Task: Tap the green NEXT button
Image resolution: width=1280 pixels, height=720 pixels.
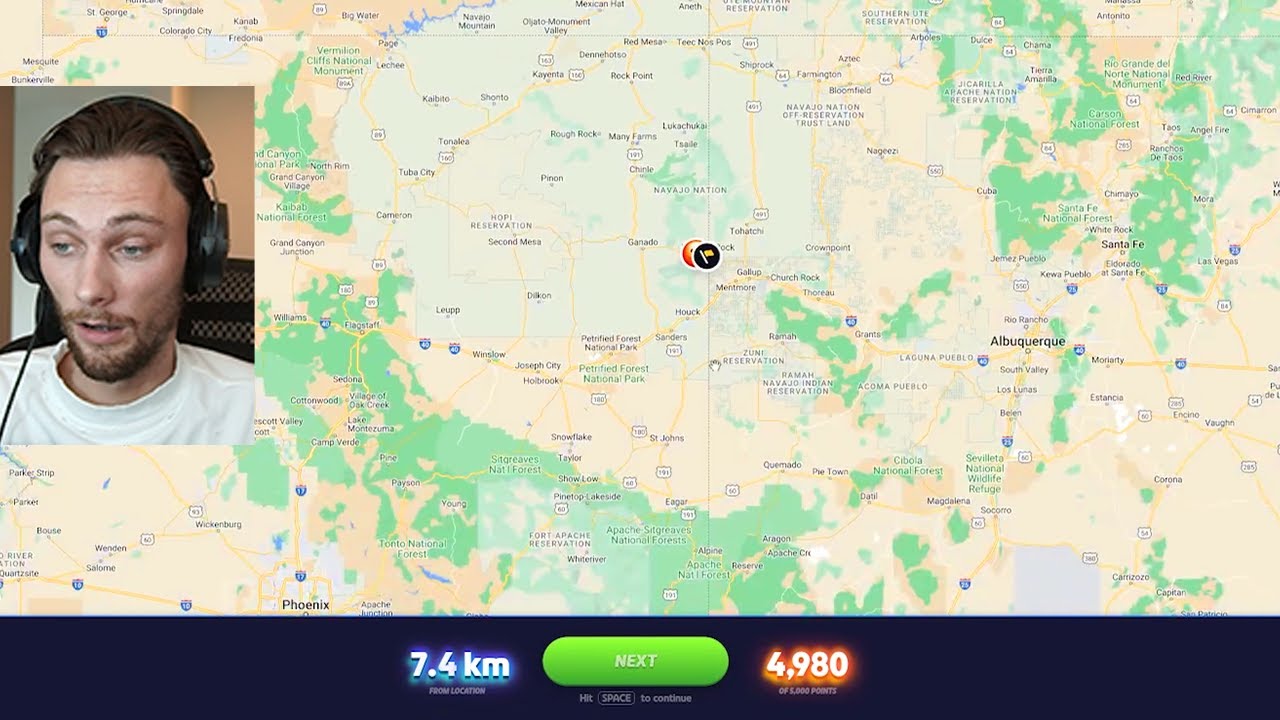Action: point(635,661)
